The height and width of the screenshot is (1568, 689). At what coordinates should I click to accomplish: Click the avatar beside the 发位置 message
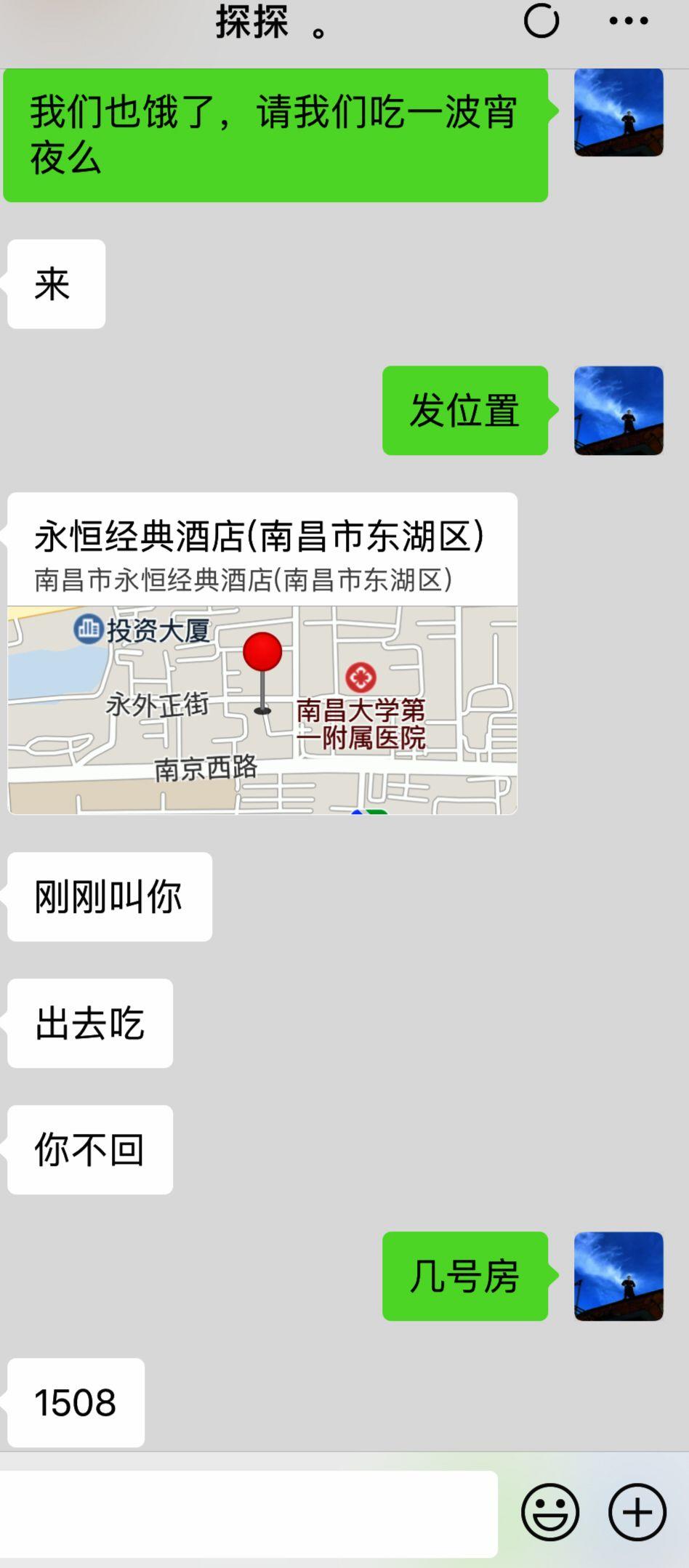tap(619, 411)
